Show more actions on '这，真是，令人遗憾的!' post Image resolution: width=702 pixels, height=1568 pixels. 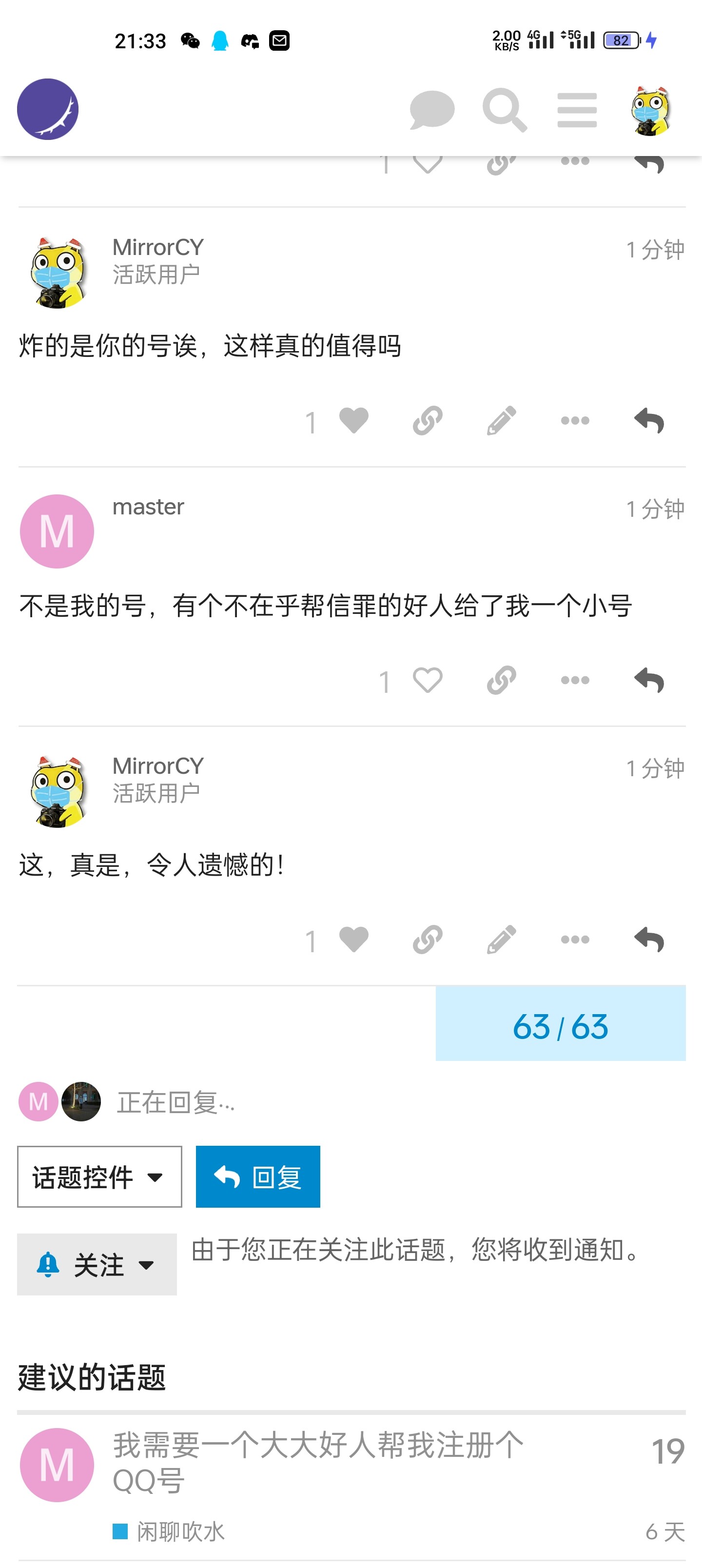click(x=575, y=939)
